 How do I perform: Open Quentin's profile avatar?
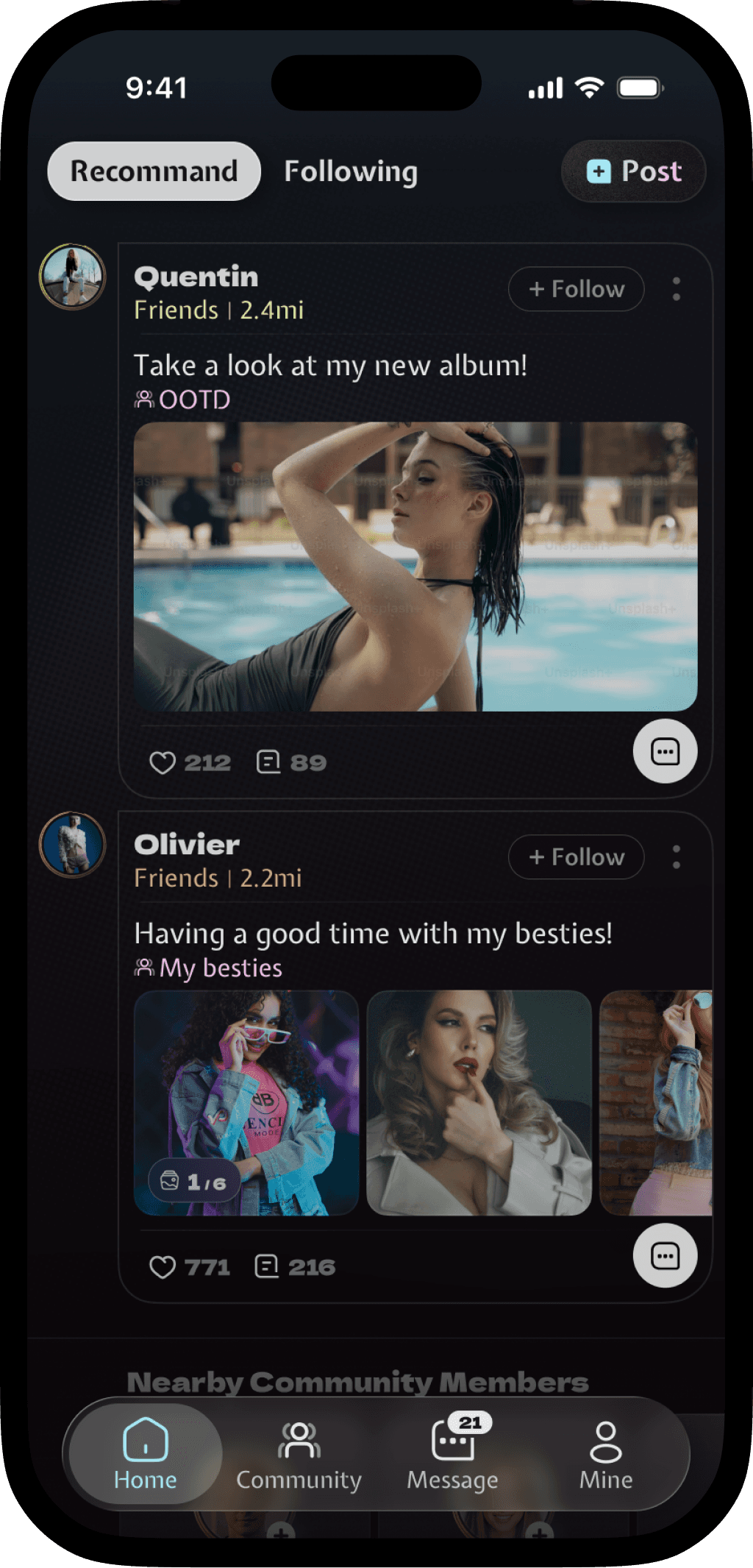(x=72, y=277)
